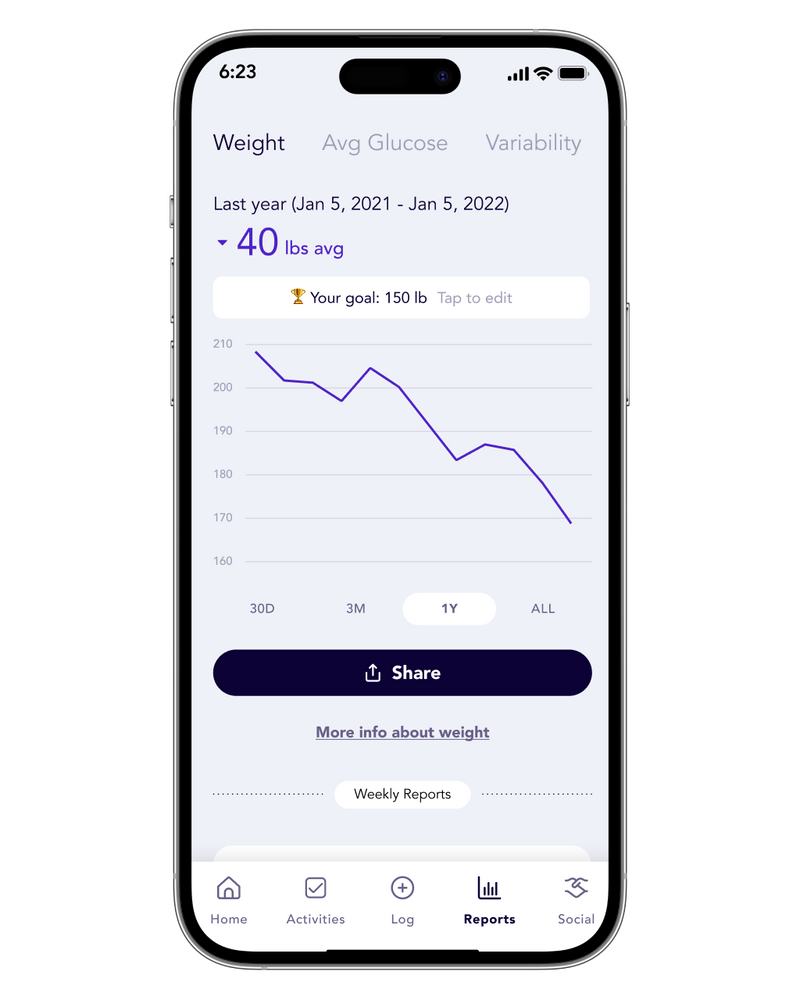Tap the Log plus icon
800x1000 pixels.
click(x=402, y=888)
